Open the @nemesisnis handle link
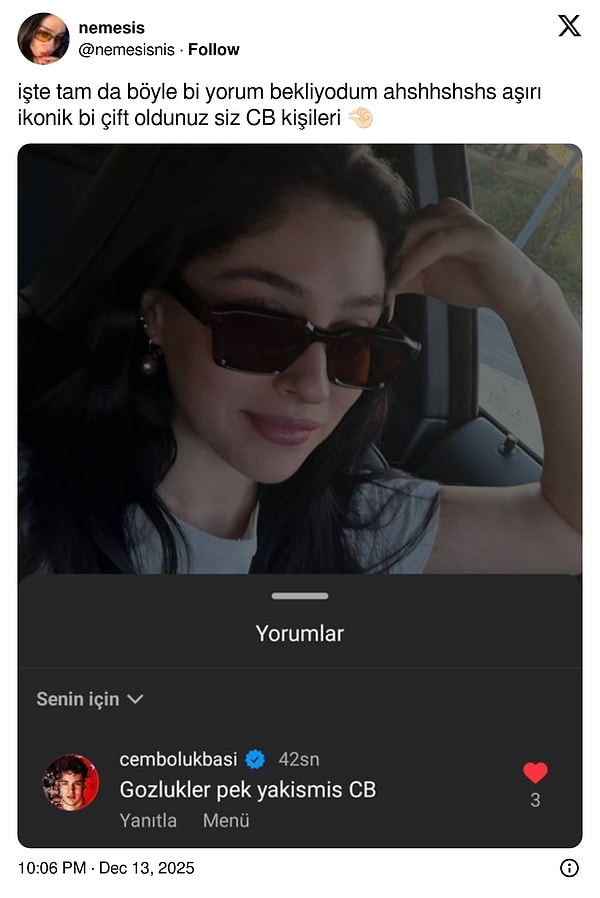The image size is (600, 898). [x=127, y=49]
